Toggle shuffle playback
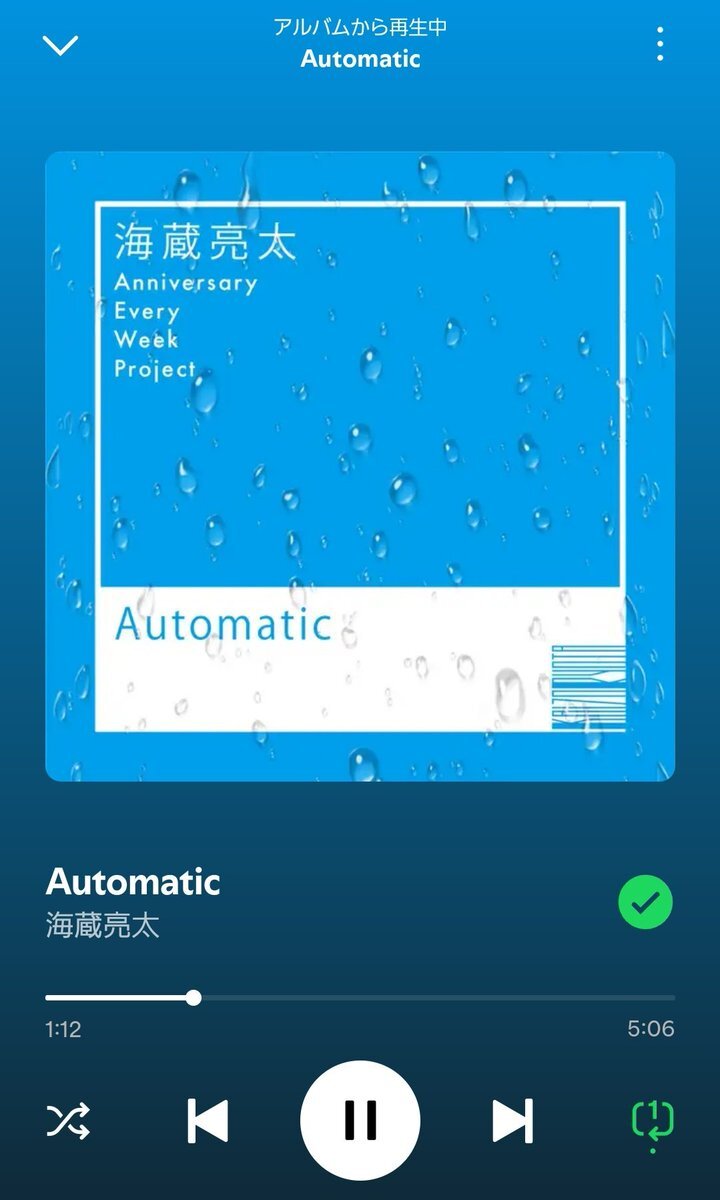 (68, 1121)
